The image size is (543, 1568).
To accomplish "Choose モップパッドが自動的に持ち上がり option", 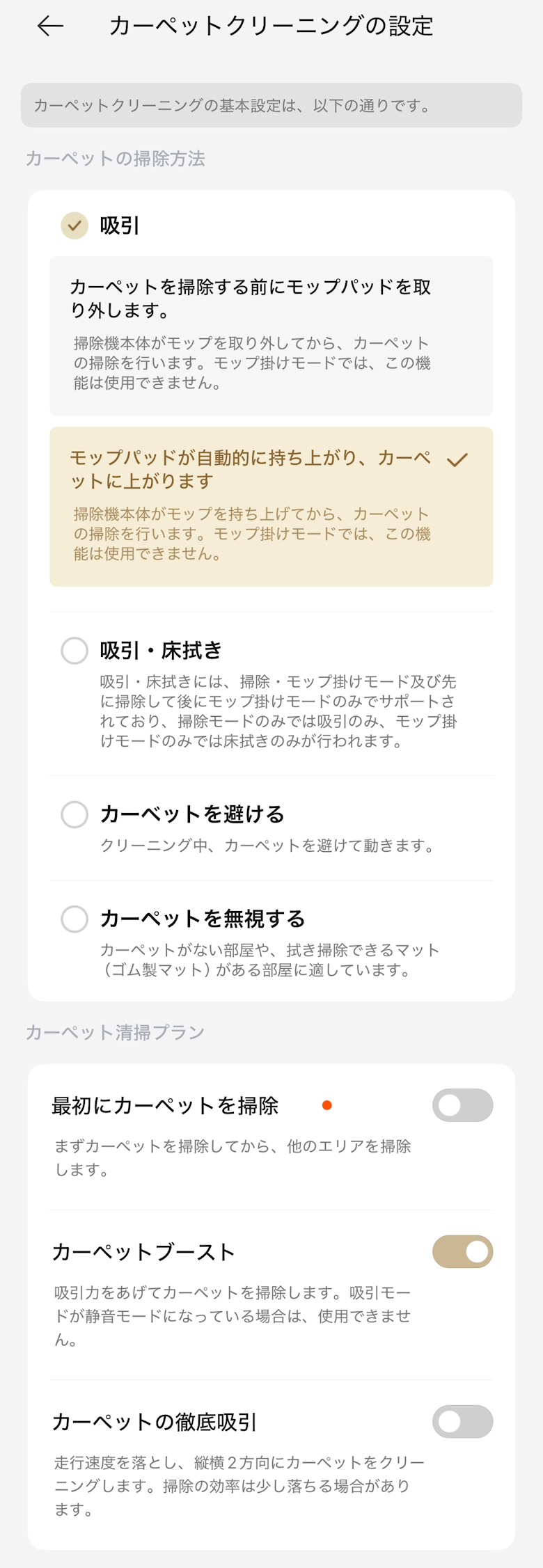I will tap(271, 506).
